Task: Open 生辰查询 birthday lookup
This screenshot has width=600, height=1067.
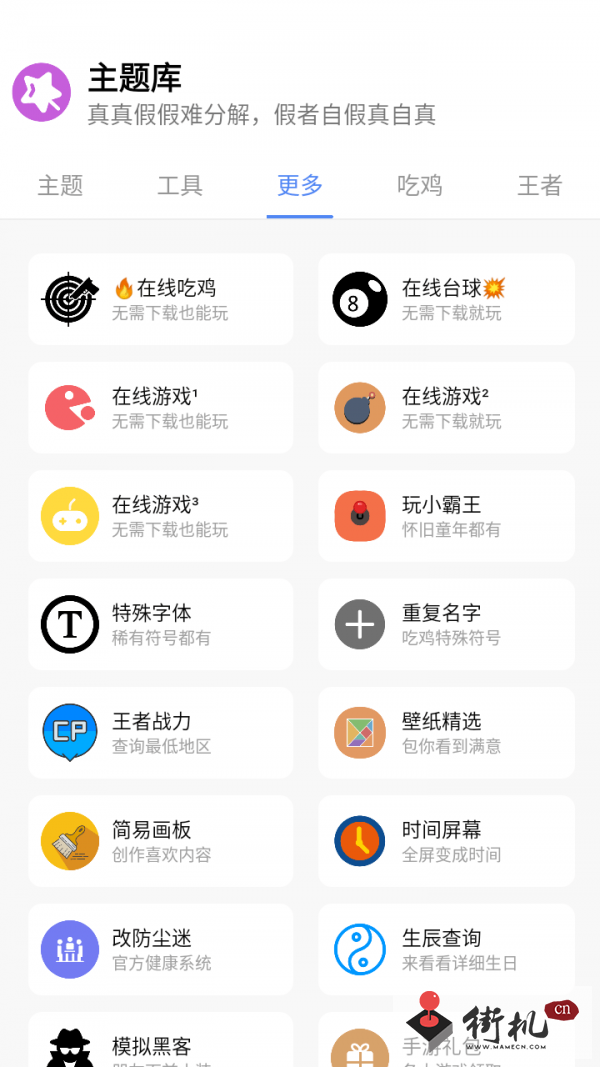Action: (x=446, y=949)
